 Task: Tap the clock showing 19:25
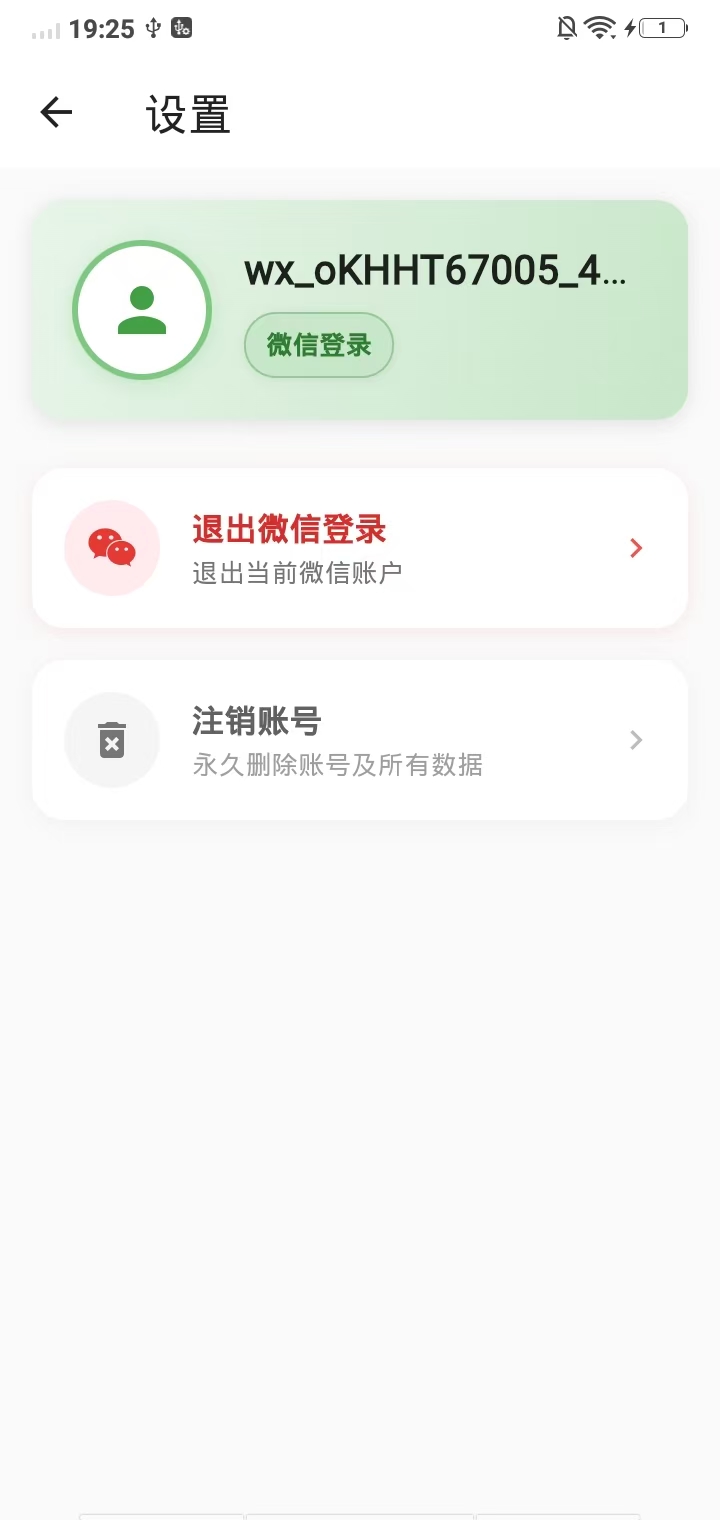click(x=103, y=27)
